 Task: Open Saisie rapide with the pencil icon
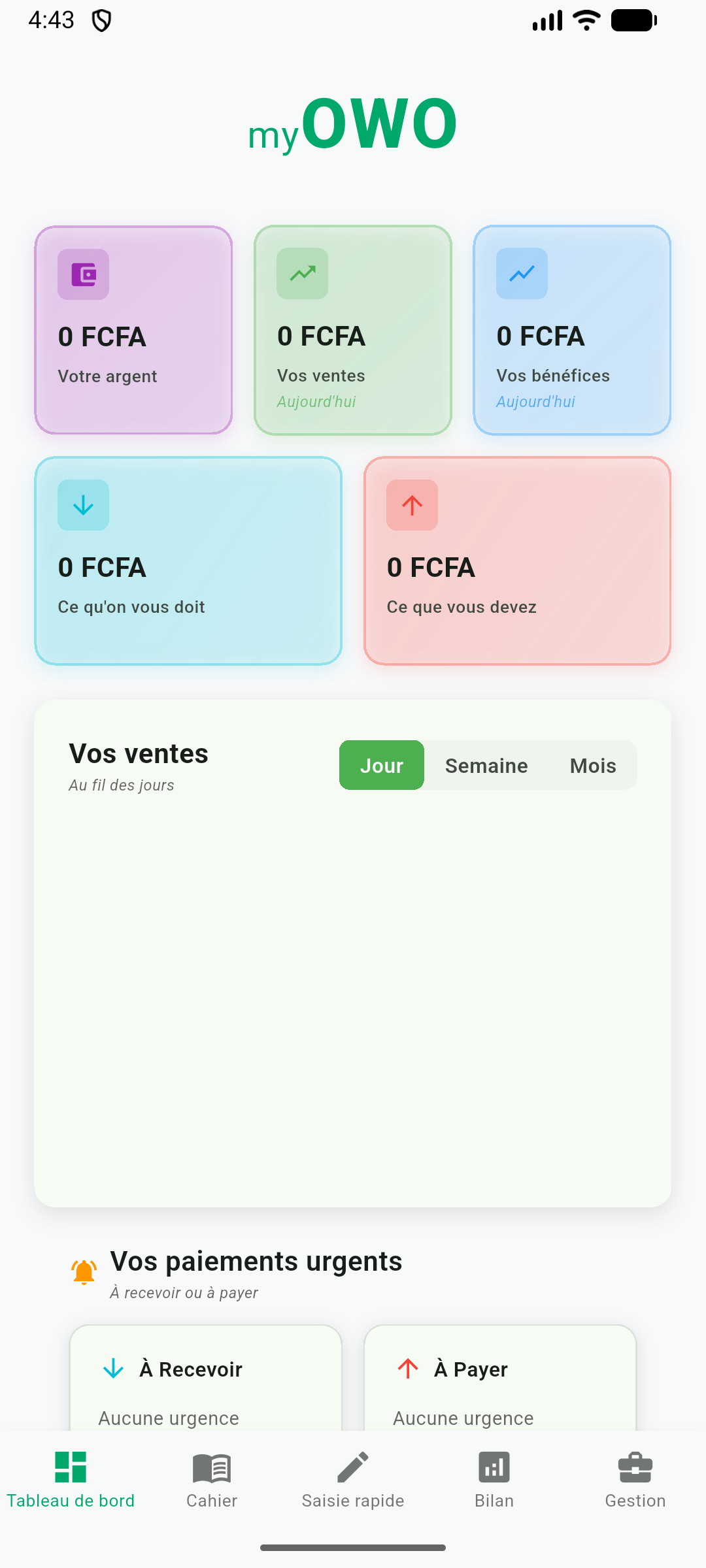[x=352, y=1467]
